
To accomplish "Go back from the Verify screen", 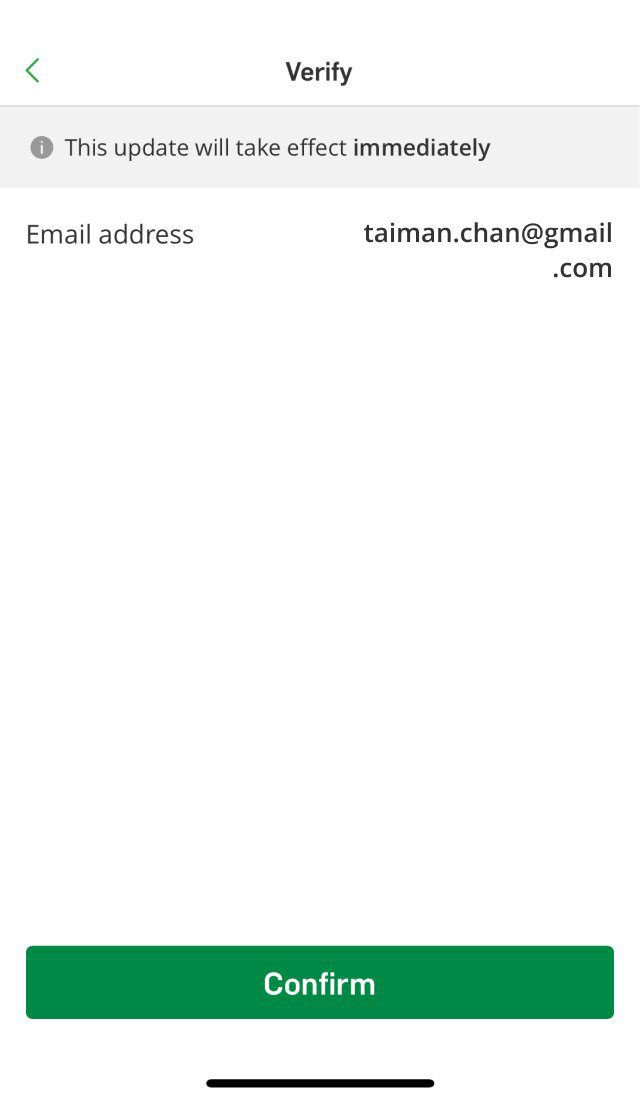I will tap(32, 71).
